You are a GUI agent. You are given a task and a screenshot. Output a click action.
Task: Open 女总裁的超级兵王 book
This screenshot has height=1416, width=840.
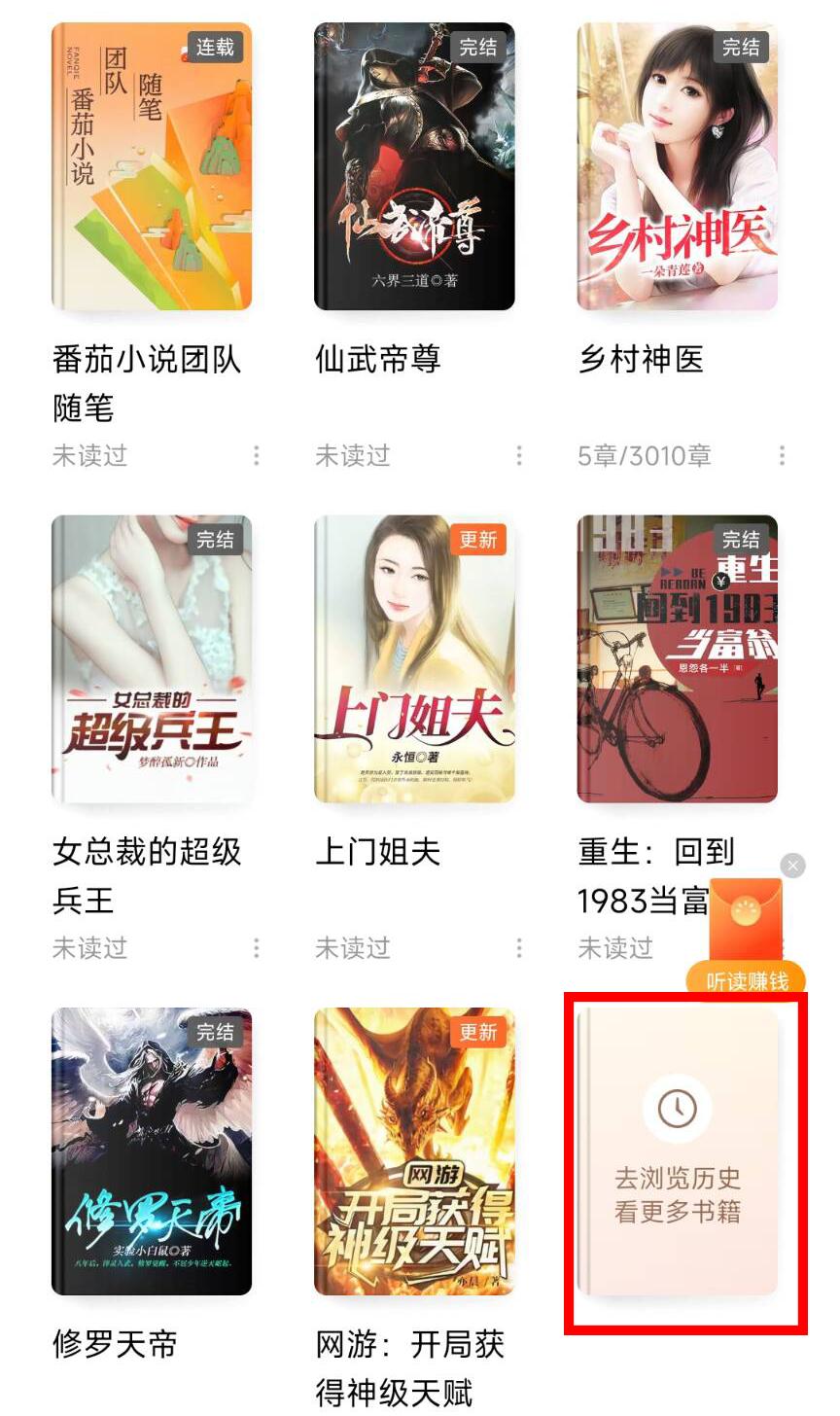(x=152, y=659)
